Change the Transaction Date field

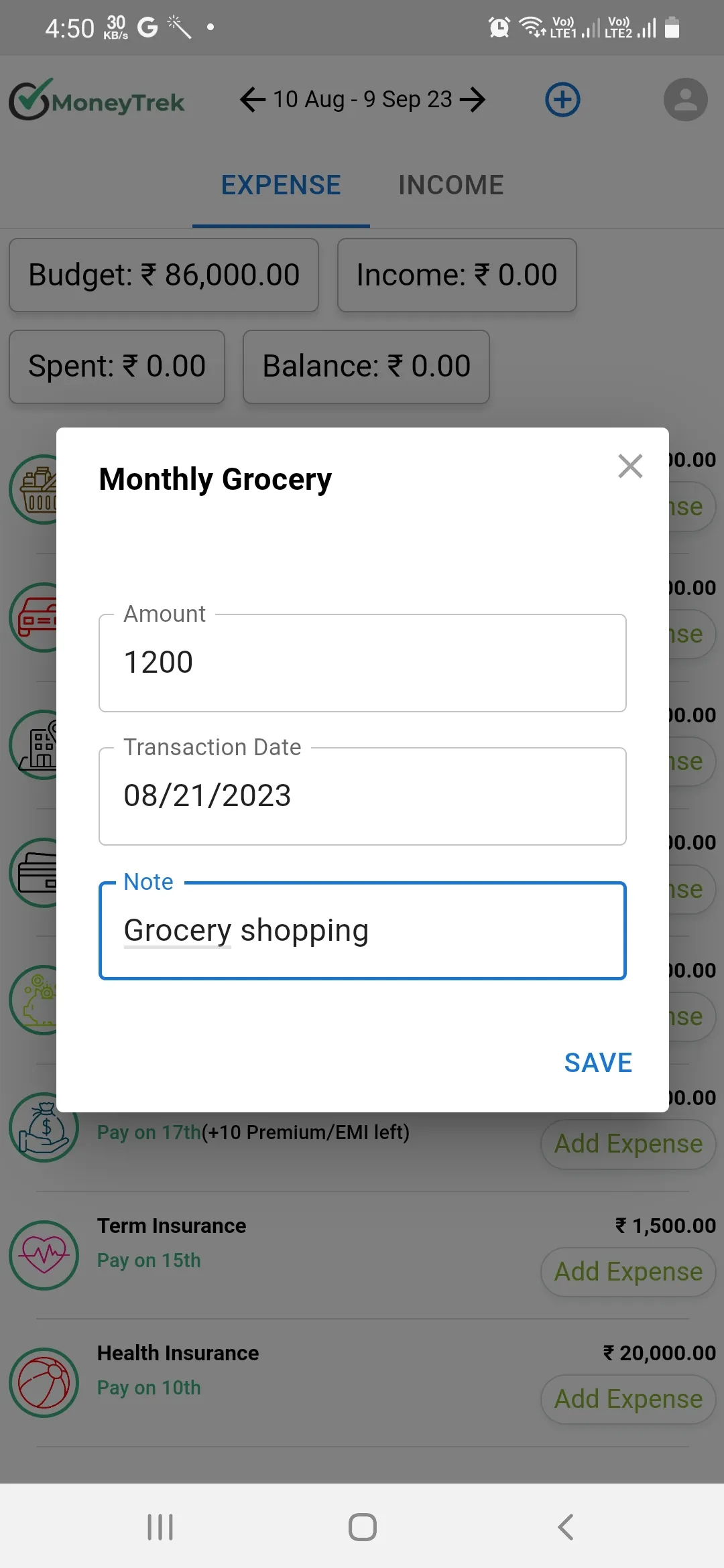[363, 796]
